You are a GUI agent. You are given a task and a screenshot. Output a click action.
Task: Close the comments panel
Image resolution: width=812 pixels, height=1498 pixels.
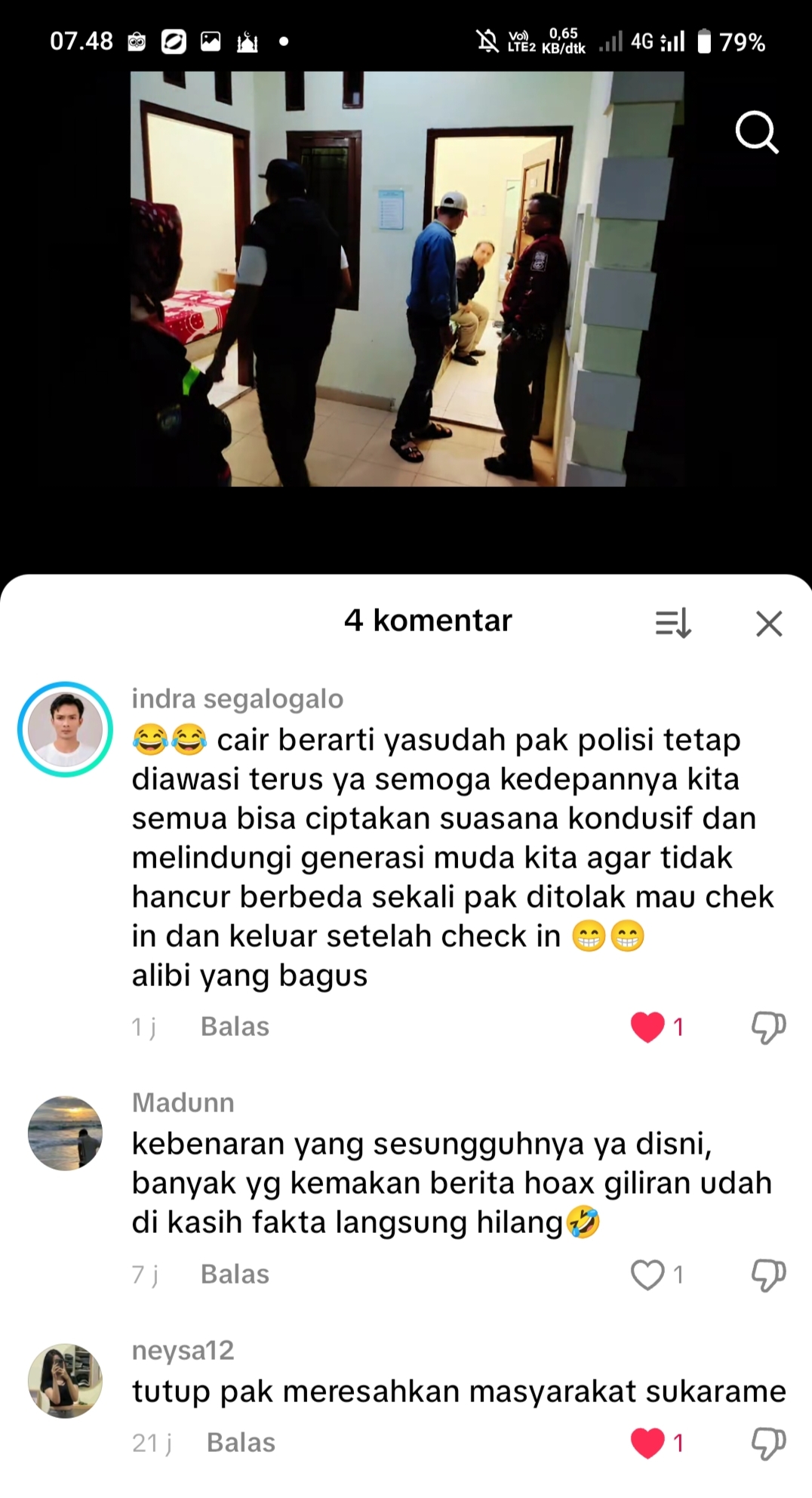[x=769, y=624]
